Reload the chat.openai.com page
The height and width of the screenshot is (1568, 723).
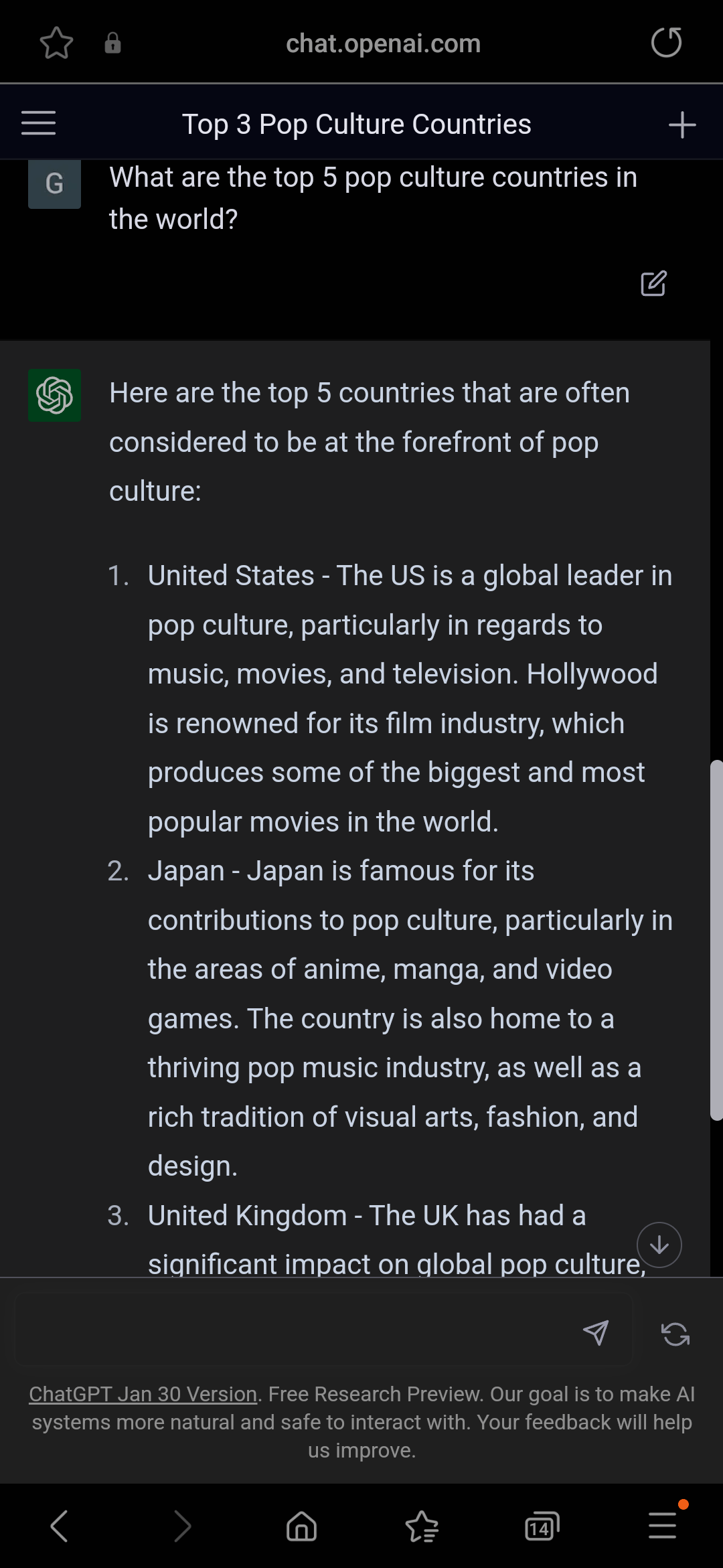click(x=666, y=42)
